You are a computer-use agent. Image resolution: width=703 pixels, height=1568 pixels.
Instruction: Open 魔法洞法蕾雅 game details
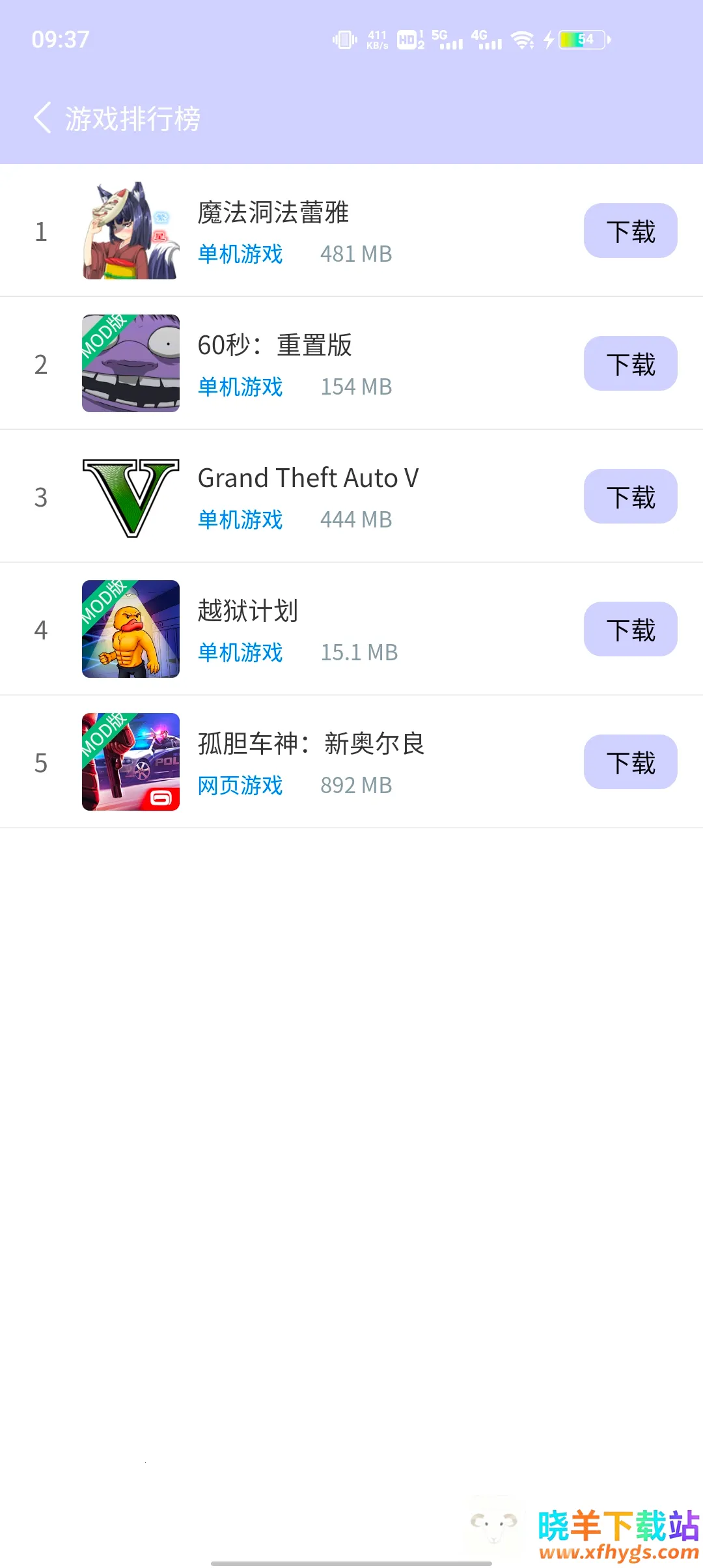click(273, 213)
